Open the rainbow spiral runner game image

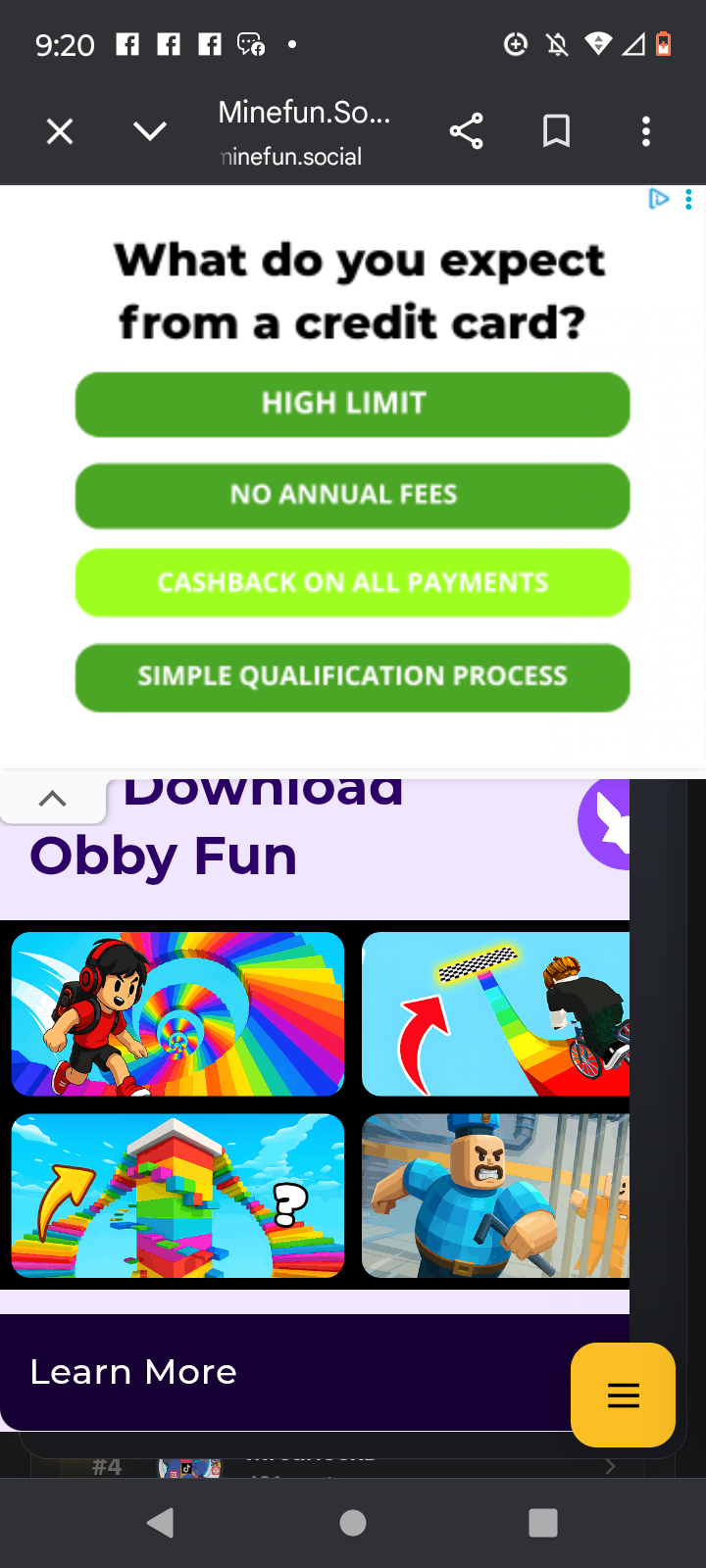click(177, 1014)
